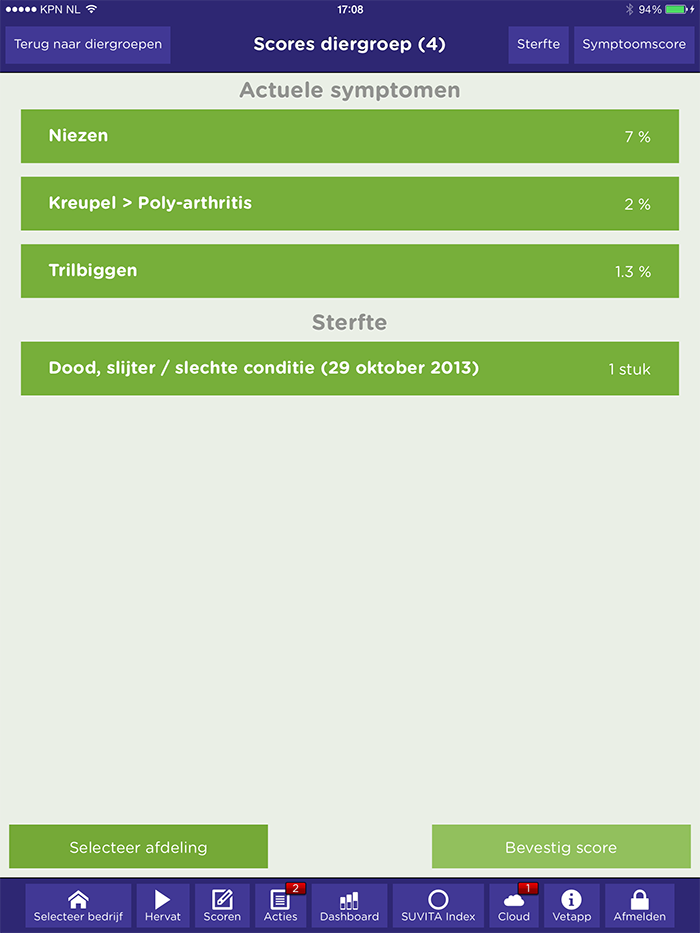This screenshot has height=933, width=700.
Task: Open the Sterfte button in header
Action: pyautogui.click(x=538, y=45)
